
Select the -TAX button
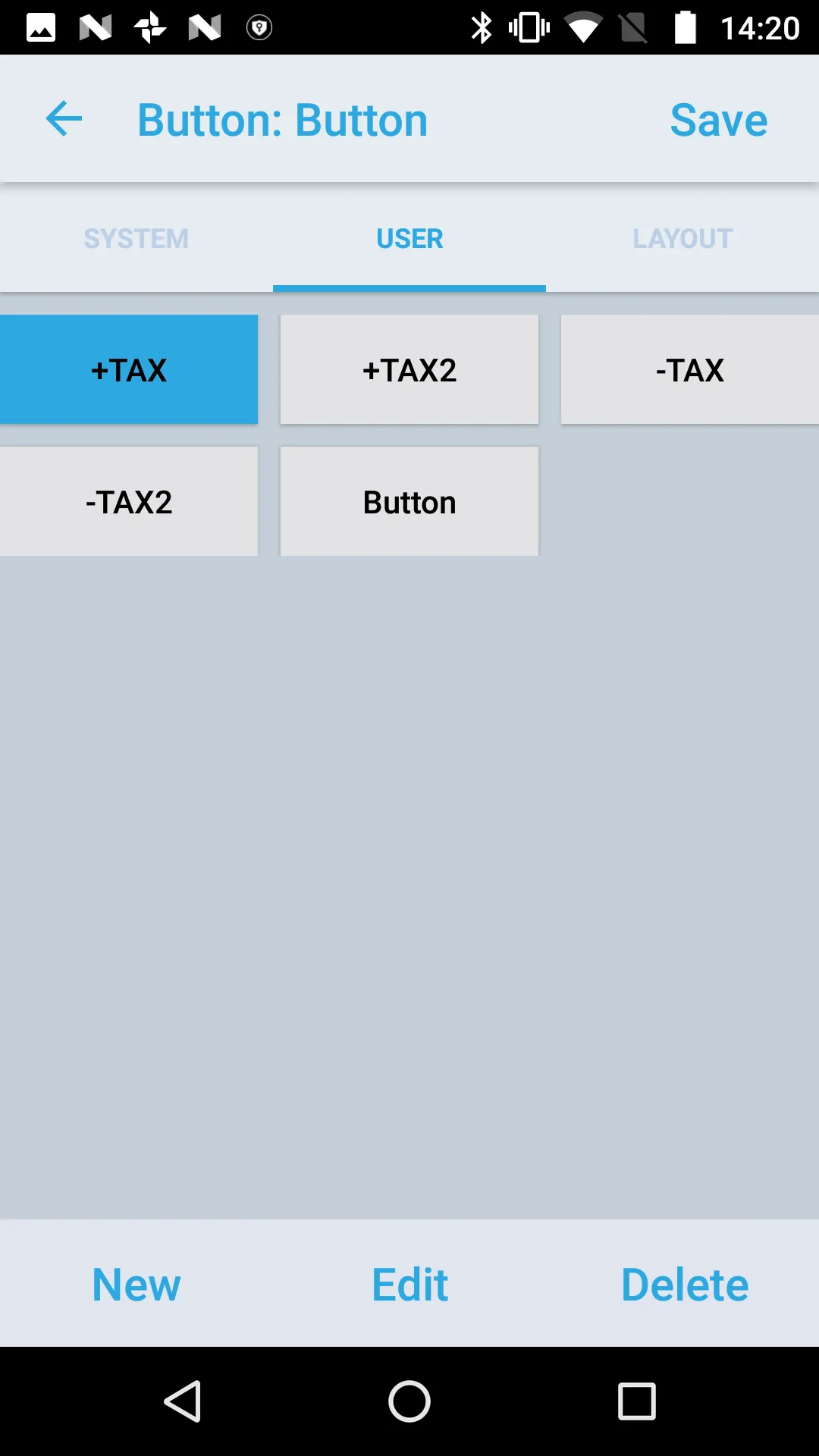[x=689, y=369]
